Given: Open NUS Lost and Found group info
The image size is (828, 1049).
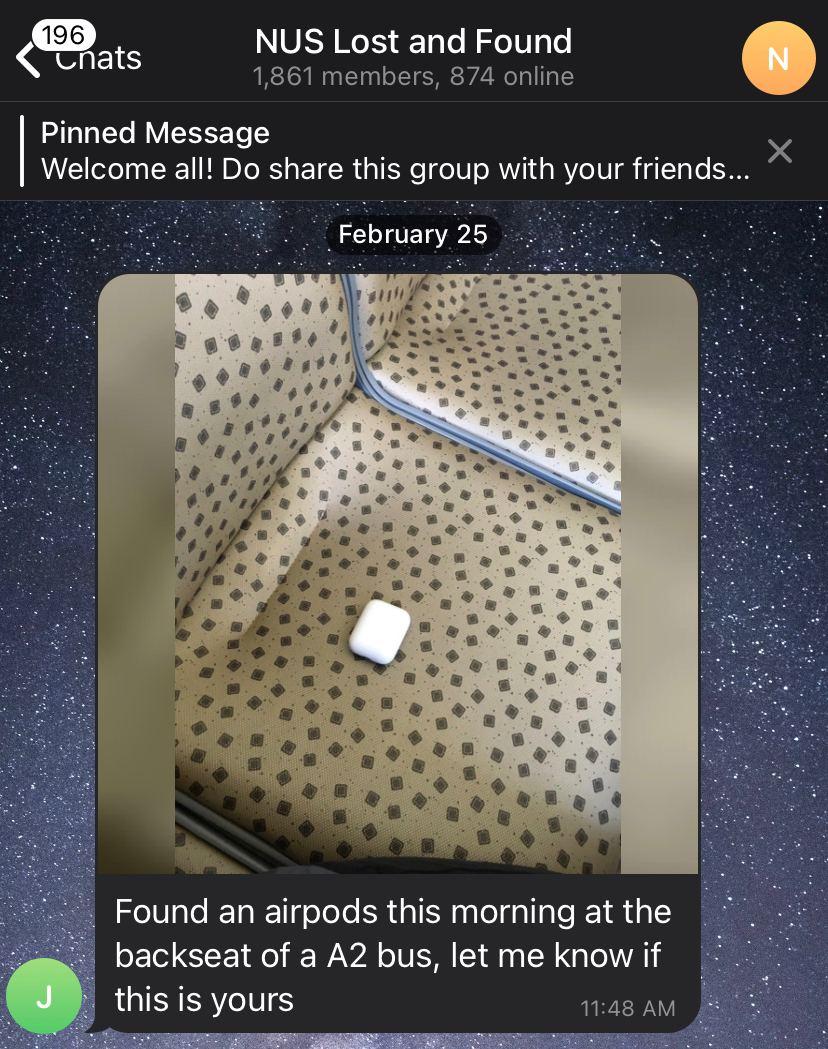Looking at the screenshot, I should pos(413,57).
